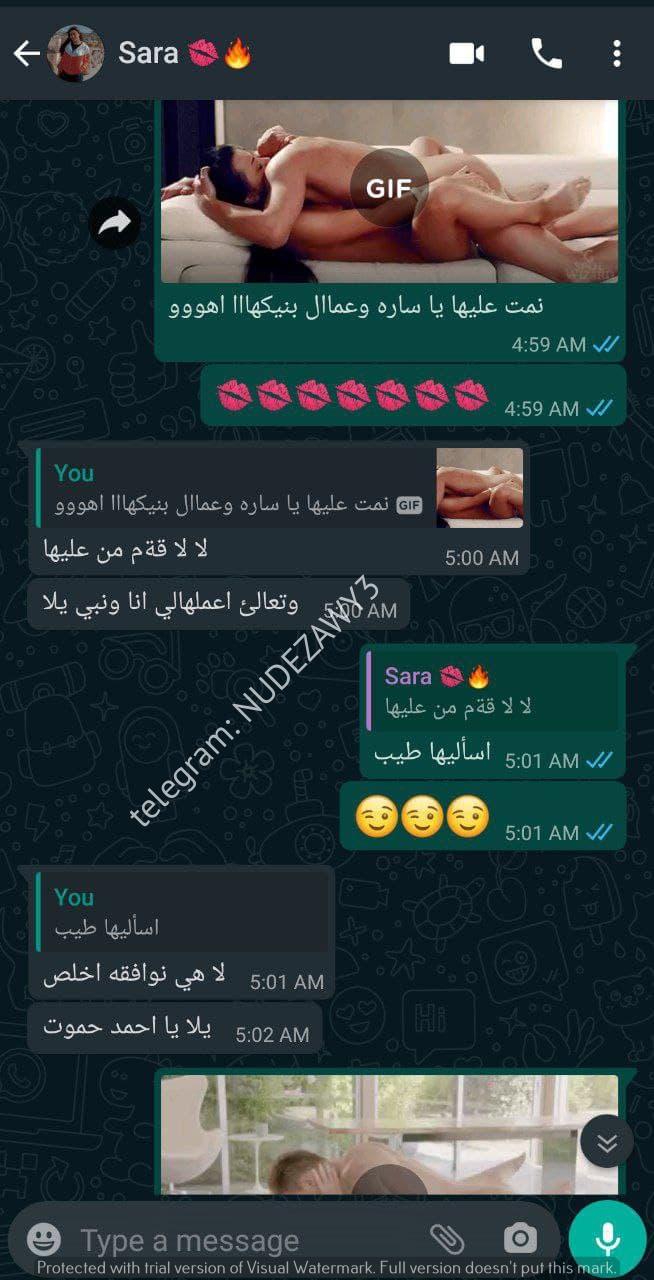Open Sara's contact info from header name
This screenshot has height=1280, width=654.
pyautogui.click(x=148, y=54)
